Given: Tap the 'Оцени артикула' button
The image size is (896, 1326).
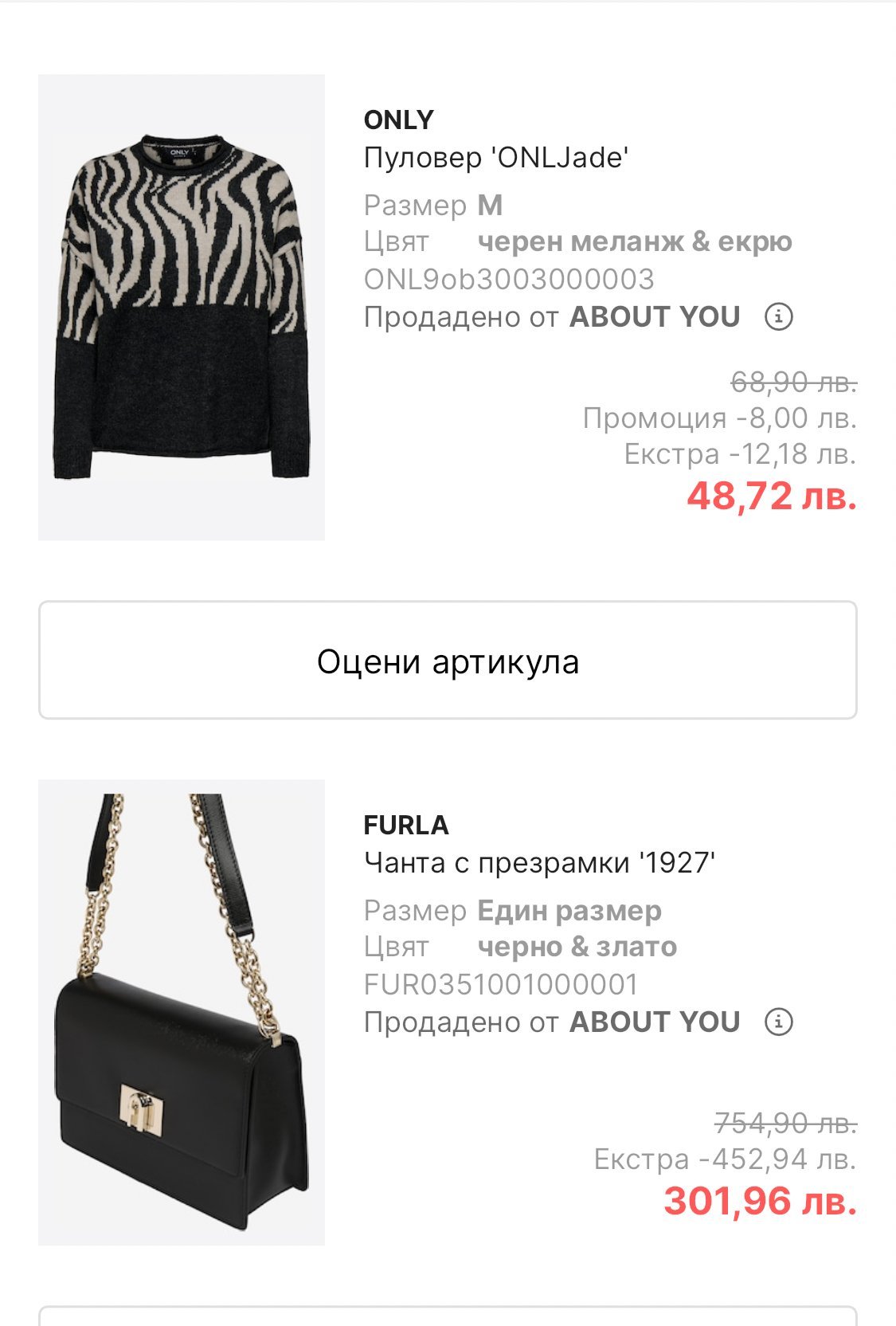Looking at the screenshot, I should tap(448, 661).
